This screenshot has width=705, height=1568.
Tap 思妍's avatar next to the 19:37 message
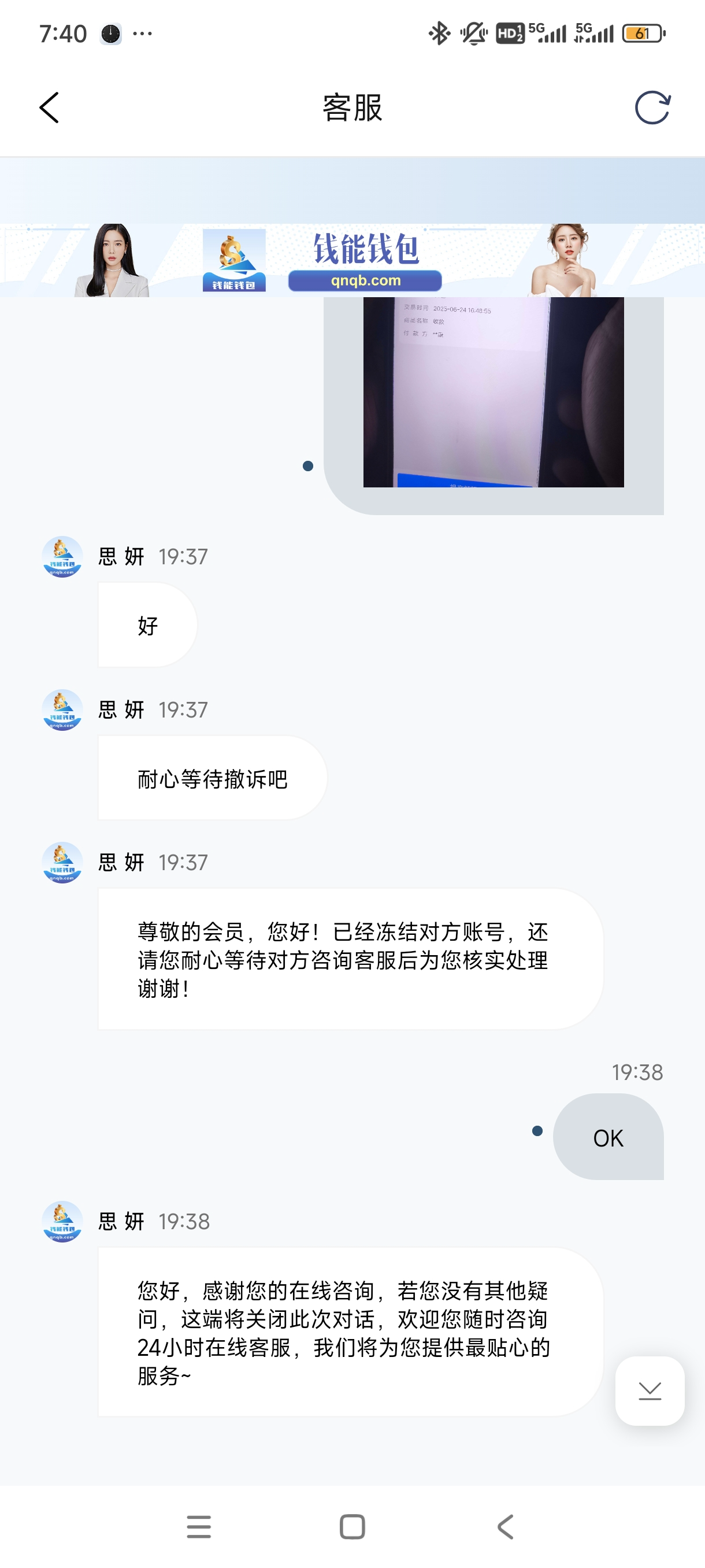coord(62,556)
